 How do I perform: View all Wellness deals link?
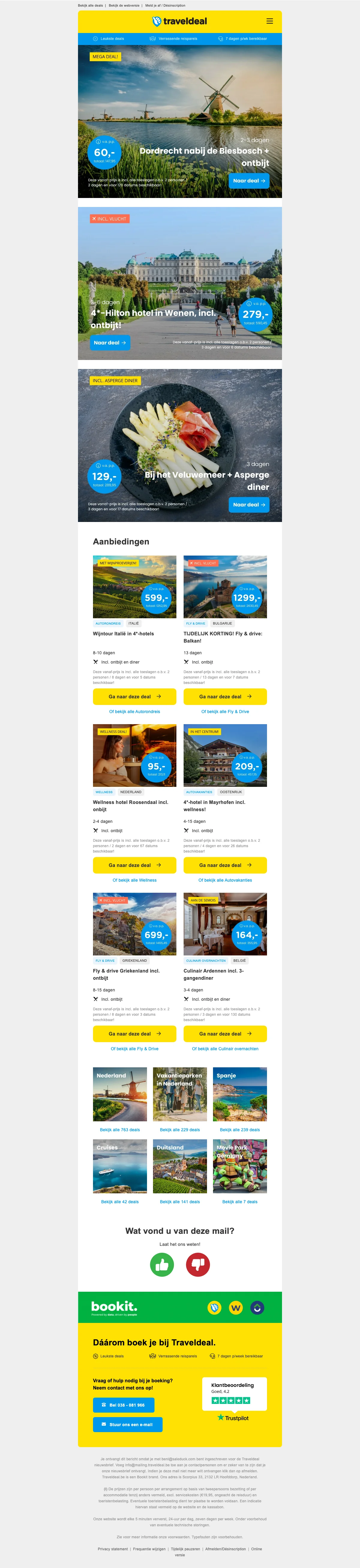coord(134,880)
